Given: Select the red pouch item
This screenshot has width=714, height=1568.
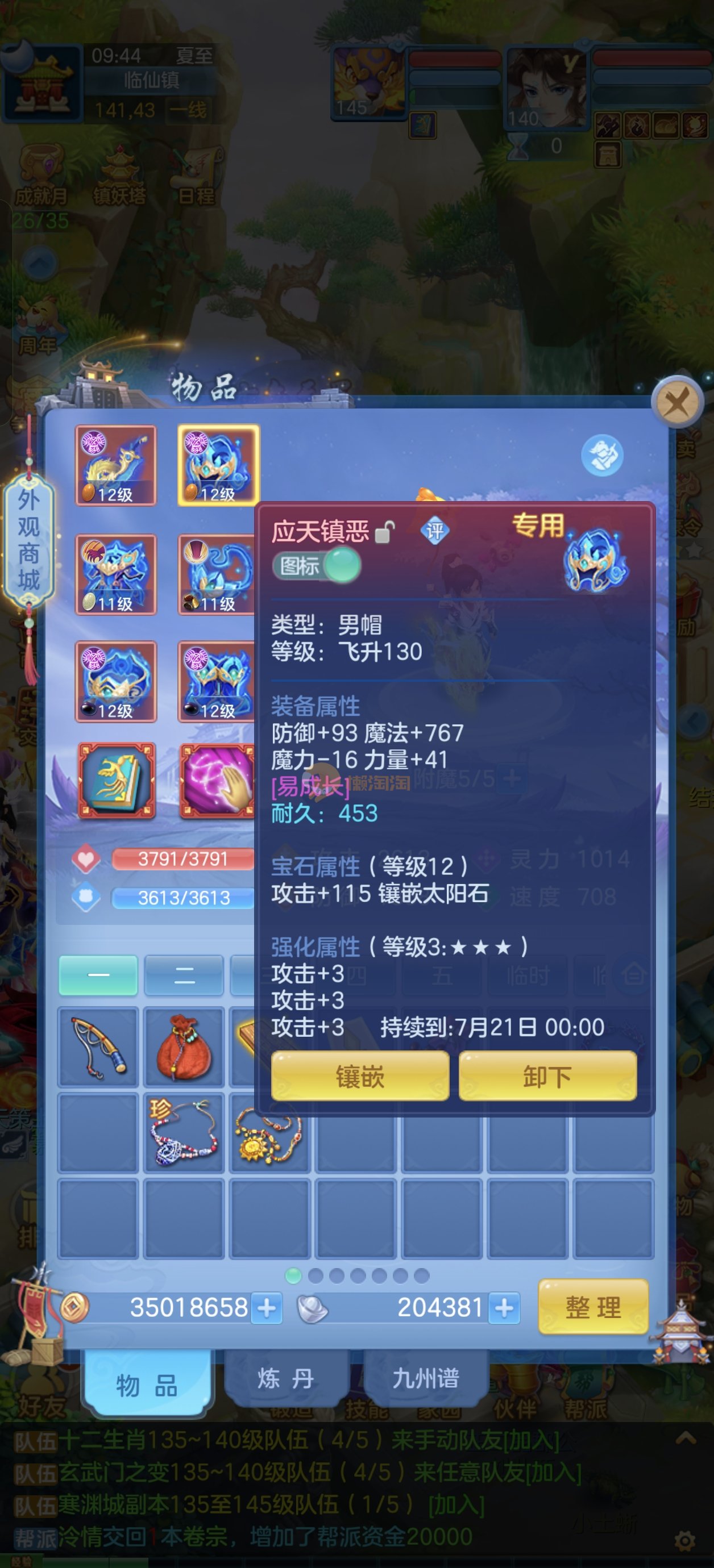Looking at the screenshot, I should tap(184, 1046).
